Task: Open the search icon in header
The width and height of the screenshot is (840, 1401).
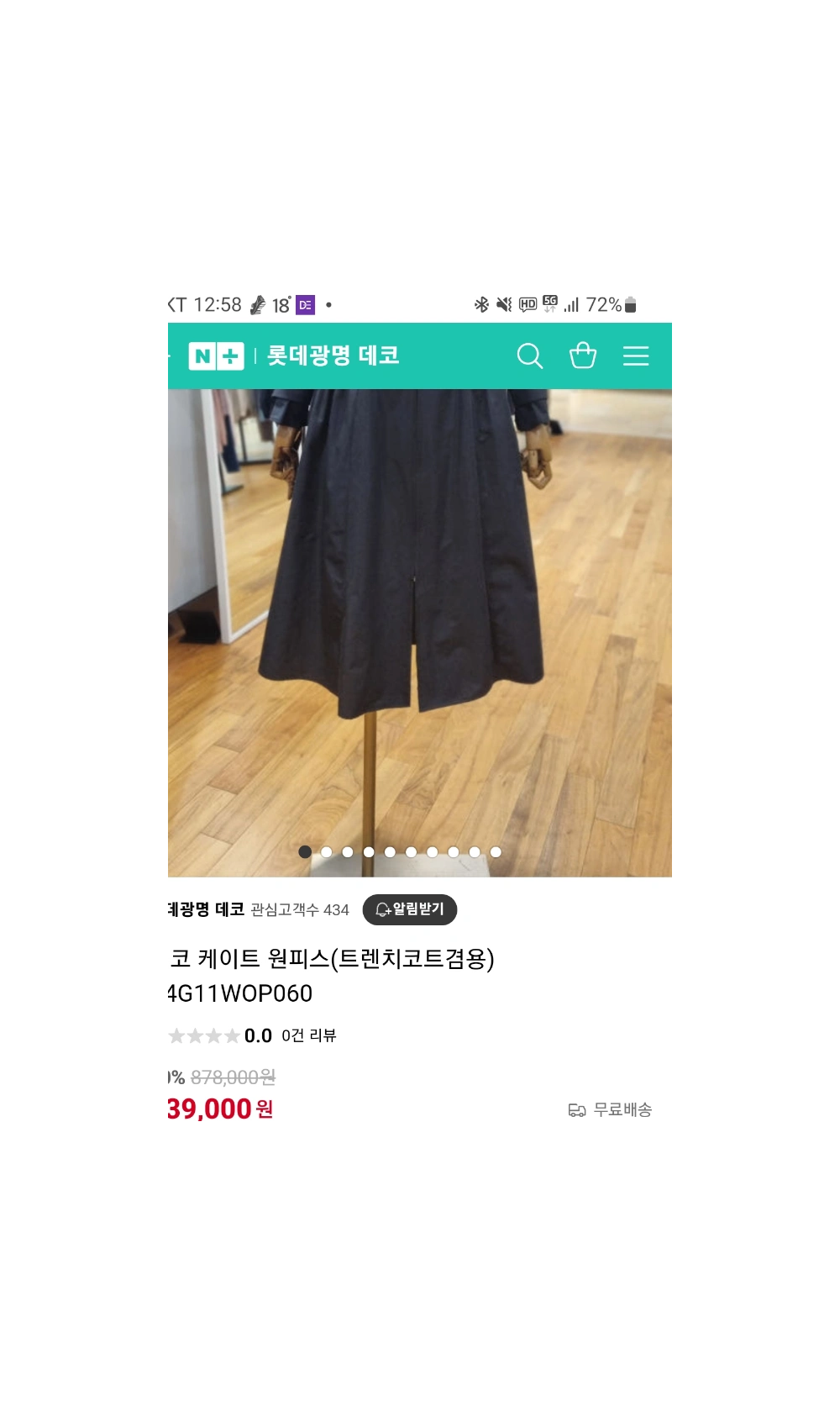Action: (529, 356)
